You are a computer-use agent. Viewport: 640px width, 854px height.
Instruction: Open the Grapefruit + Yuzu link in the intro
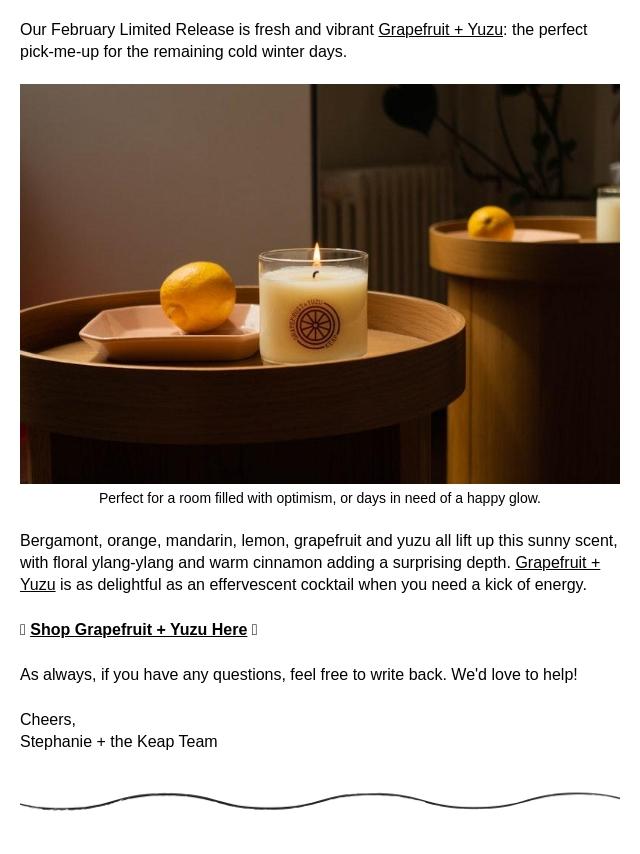440,29
